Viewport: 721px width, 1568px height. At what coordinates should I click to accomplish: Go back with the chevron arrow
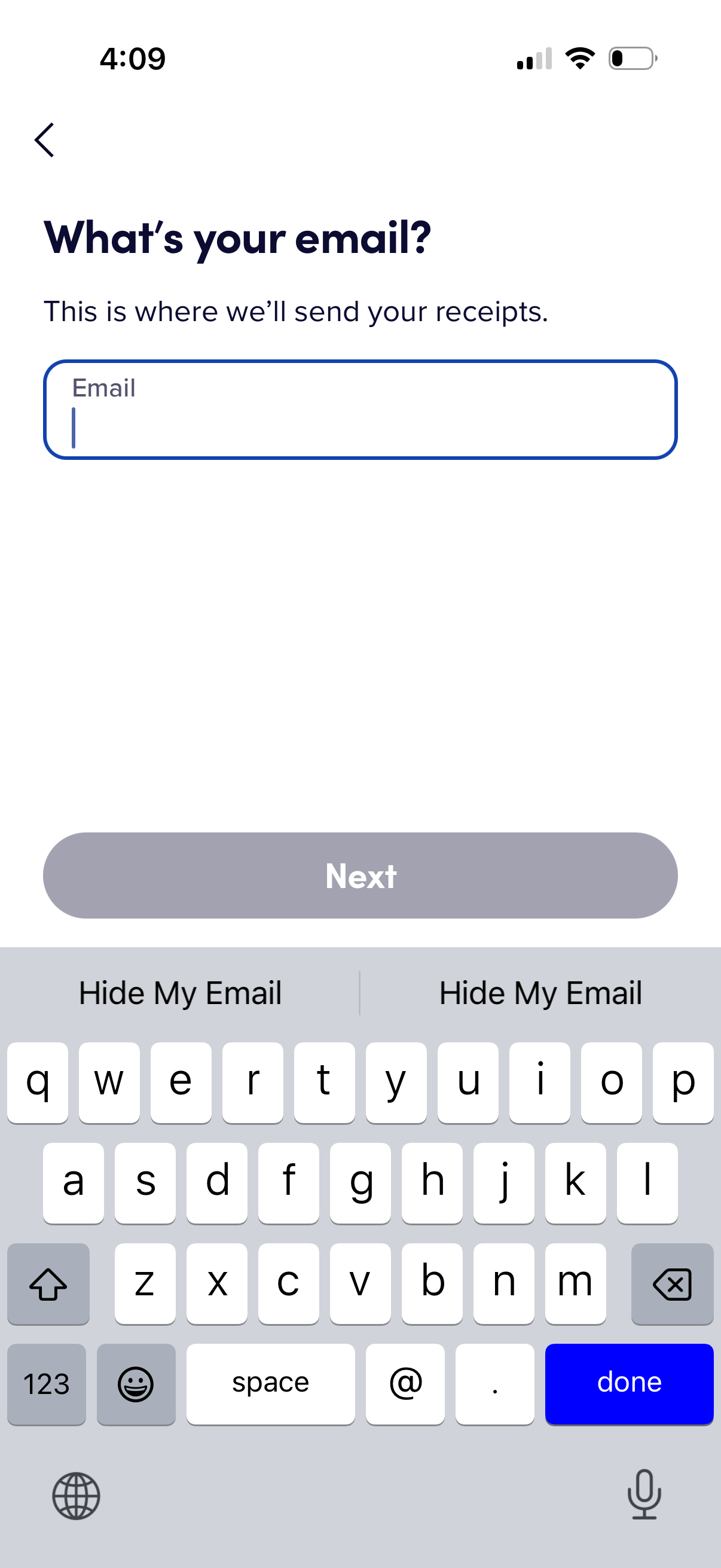coord(44,139)
